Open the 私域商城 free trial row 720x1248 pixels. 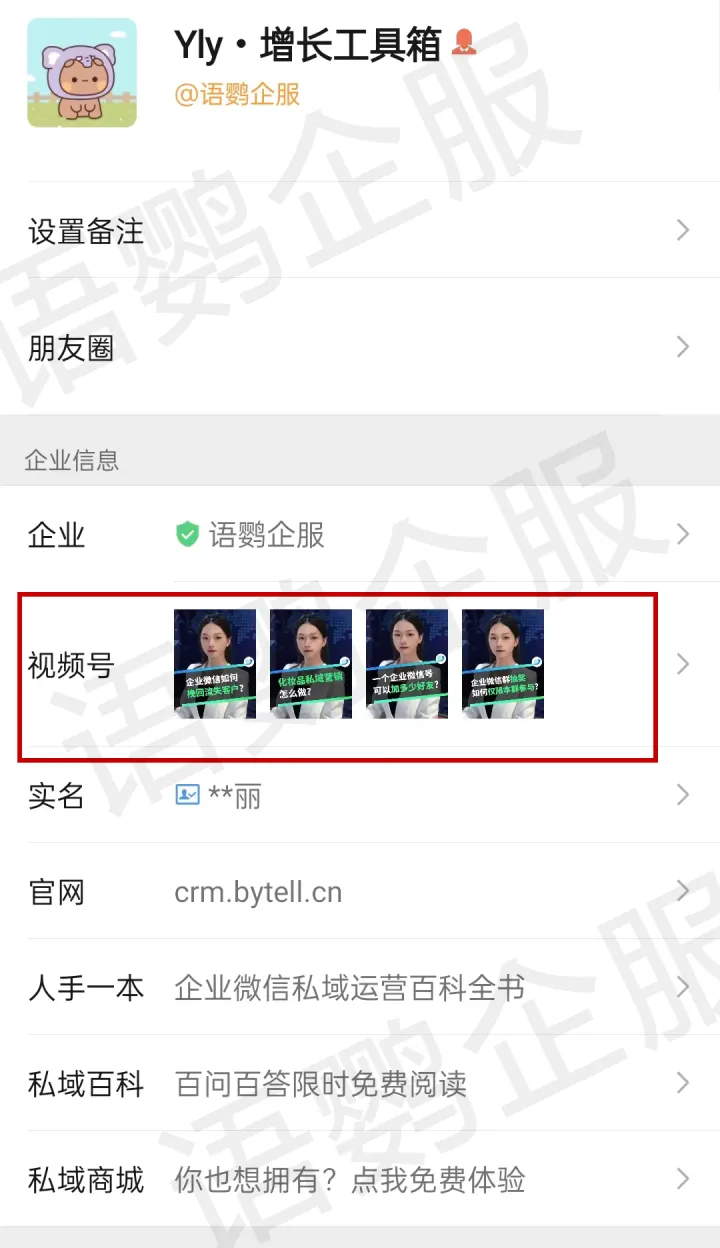360,1180
